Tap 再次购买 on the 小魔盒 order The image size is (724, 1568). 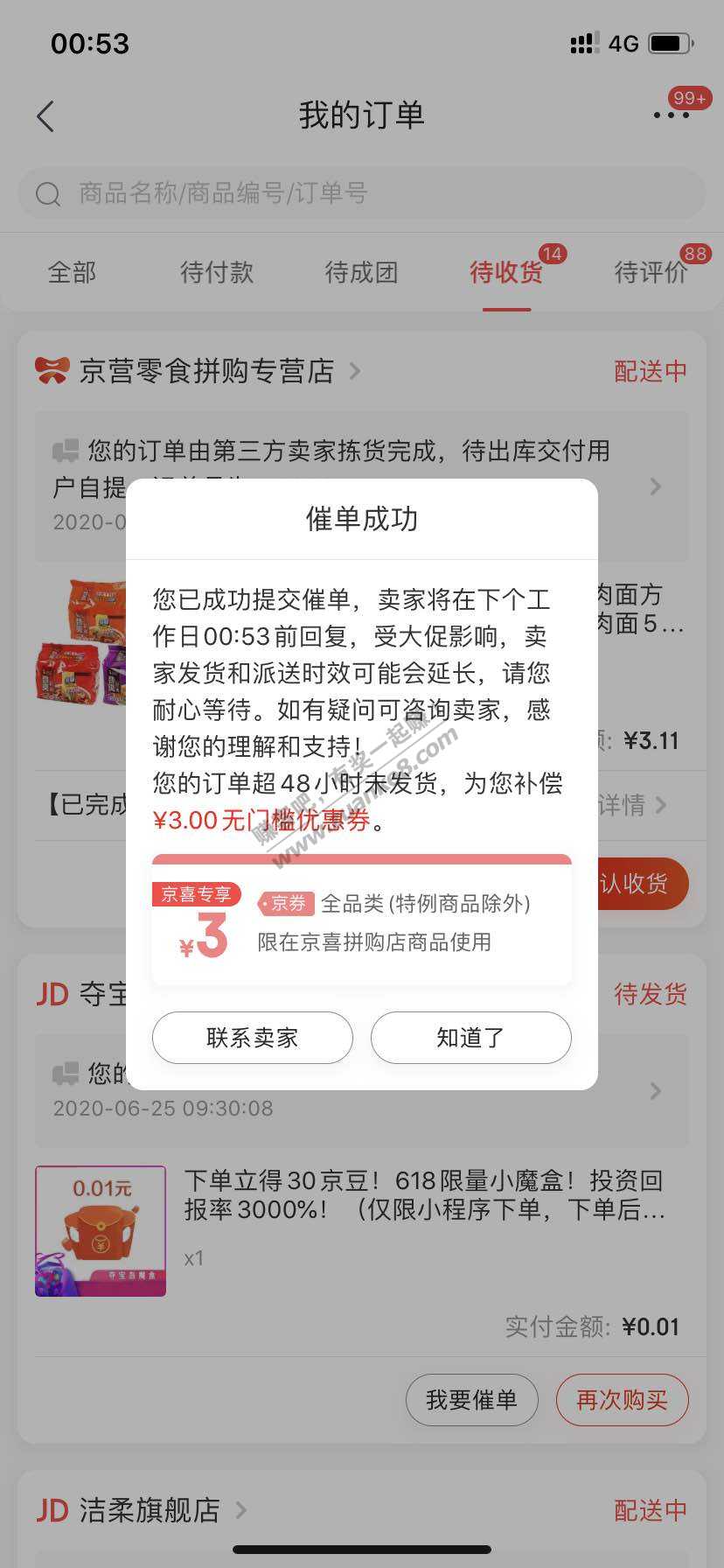click(x=622, y=1400)
